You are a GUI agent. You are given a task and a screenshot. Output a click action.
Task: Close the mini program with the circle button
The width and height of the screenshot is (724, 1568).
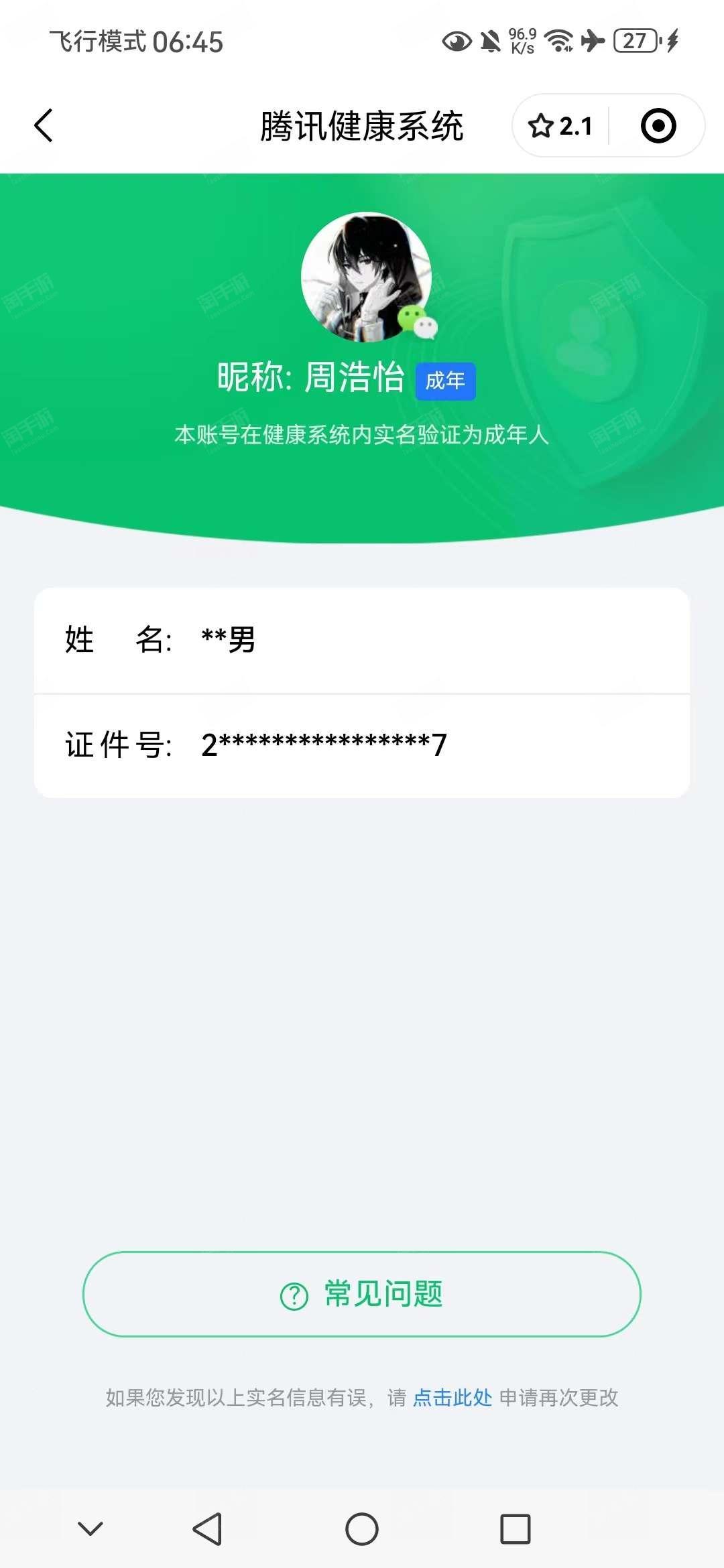[658, 126]
